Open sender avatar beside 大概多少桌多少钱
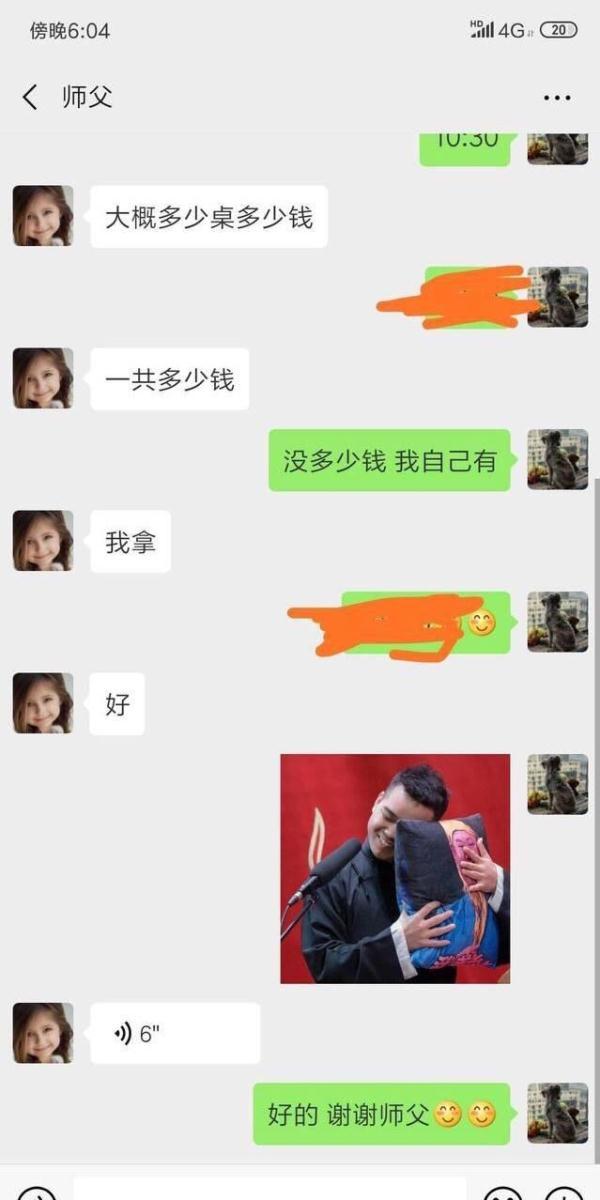The width and height of the screenshot is (600, 1200). point(43,216)
